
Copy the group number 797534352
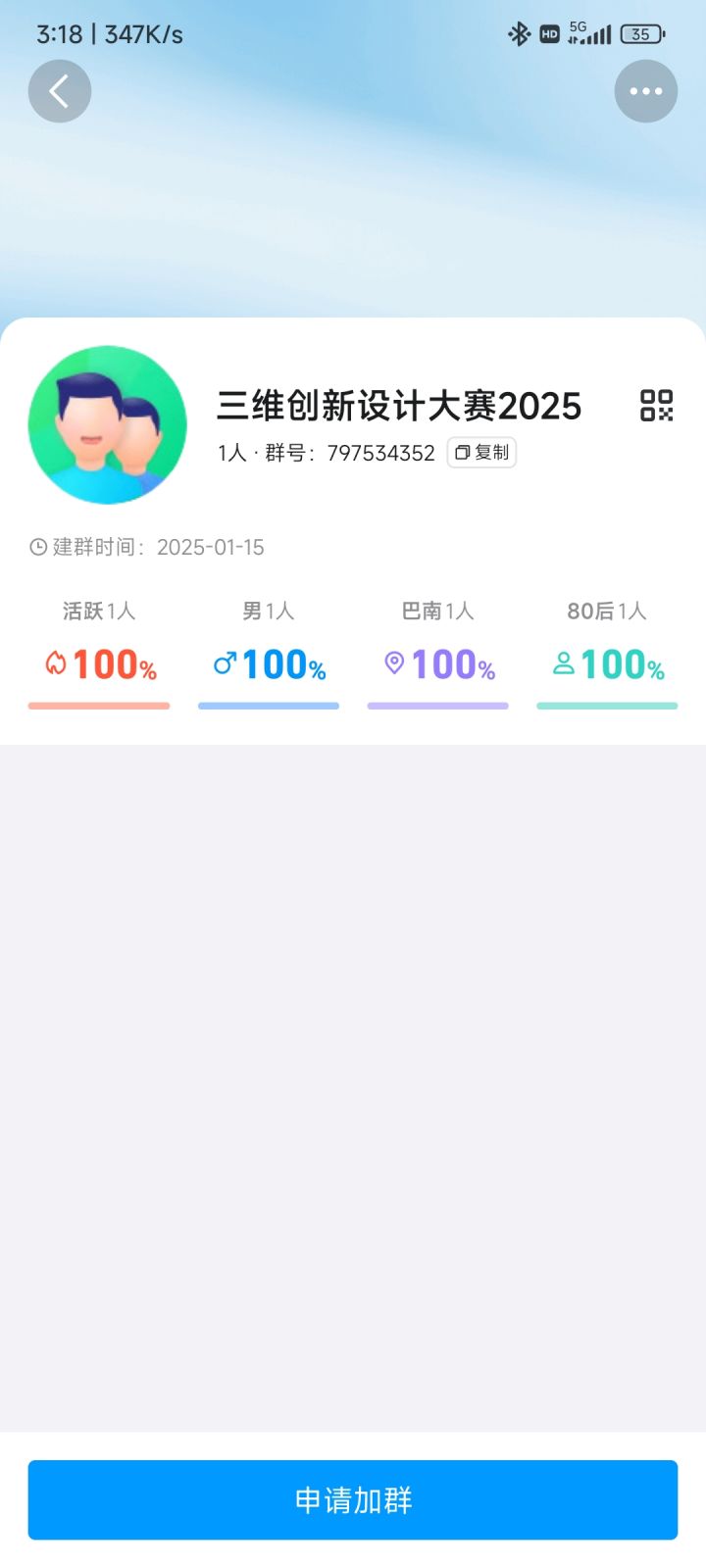481,453
